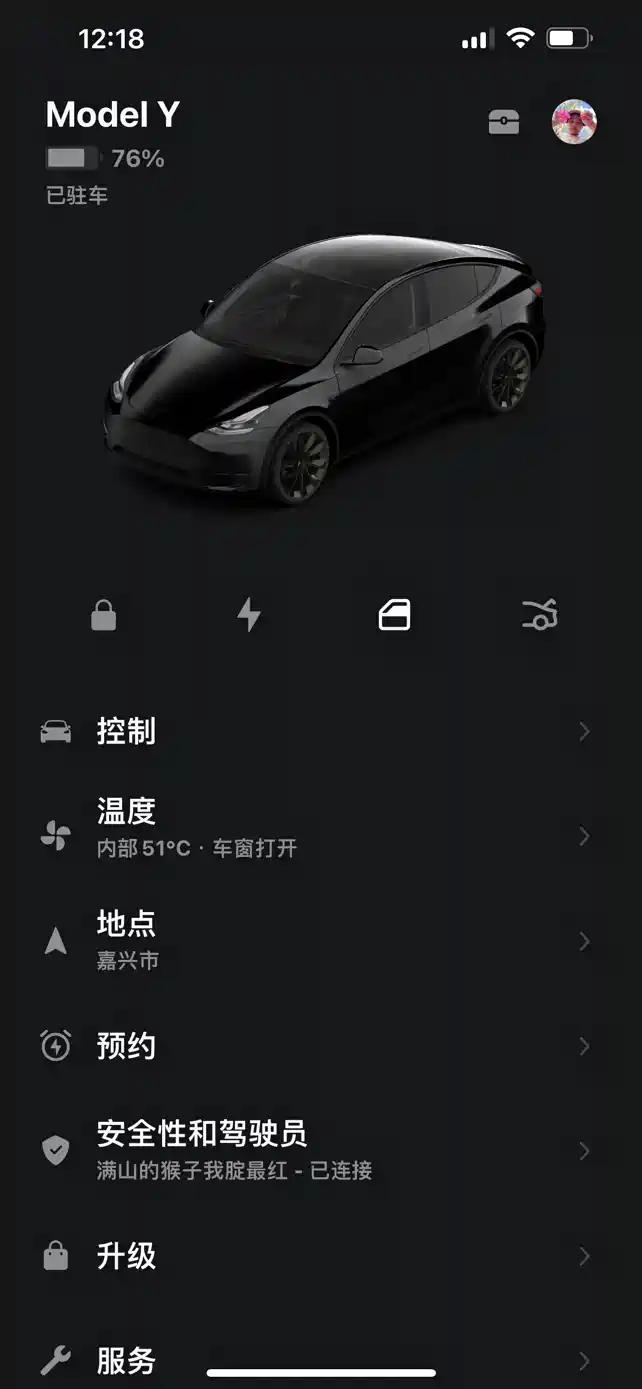
Task: Open the 控制 menu row
Action: tap(320, 732)
